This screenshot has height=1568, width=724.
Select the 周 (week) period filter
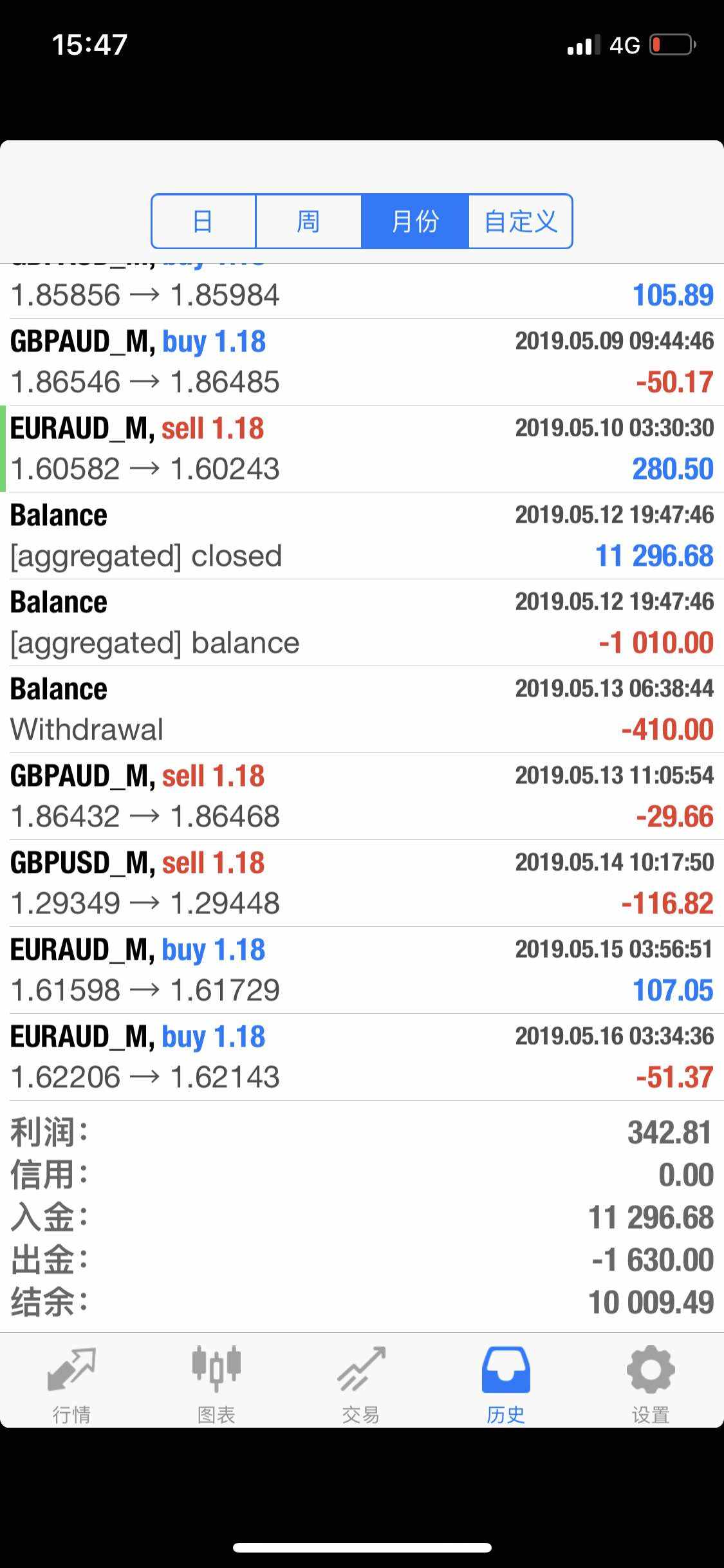coord(308,221)
